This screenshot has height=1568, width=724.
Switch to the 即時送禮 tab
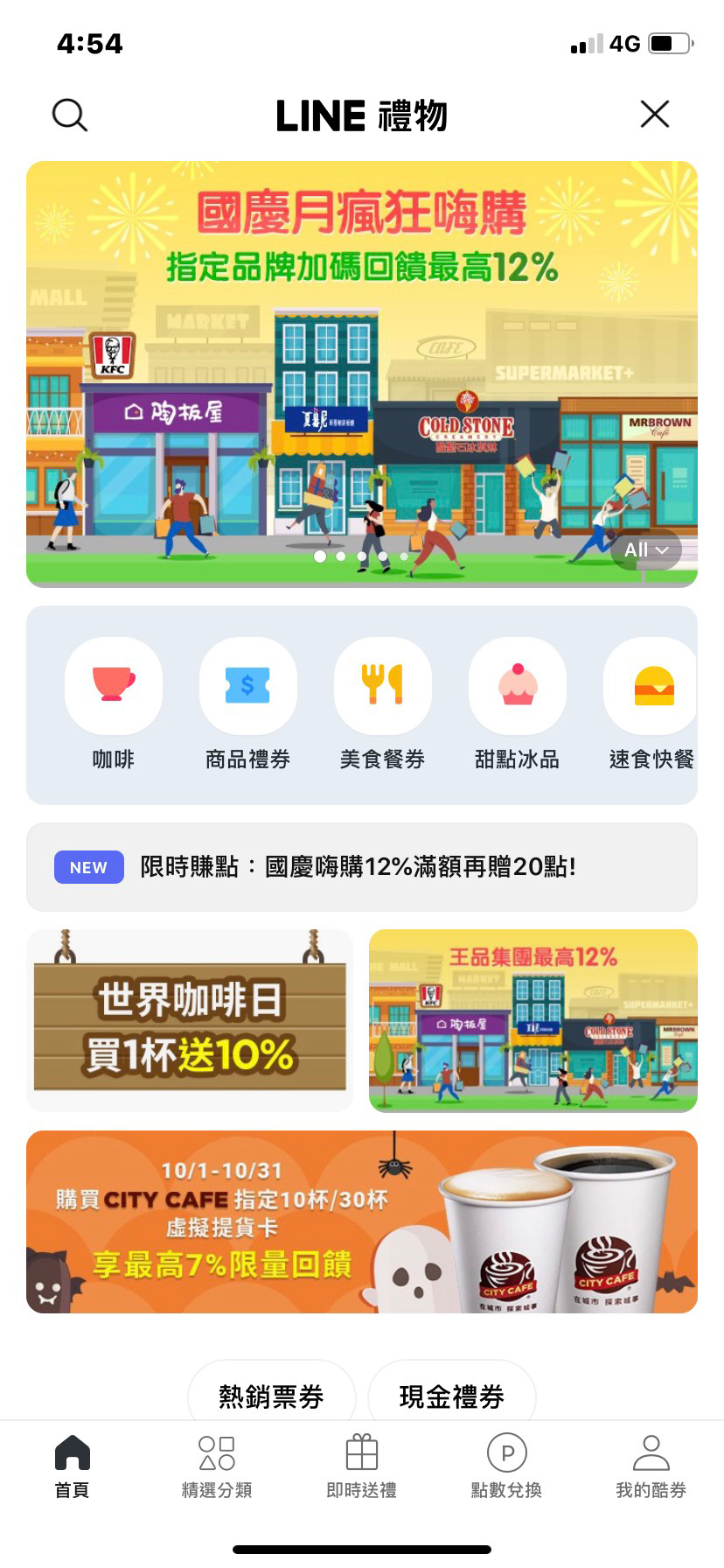362,1467
